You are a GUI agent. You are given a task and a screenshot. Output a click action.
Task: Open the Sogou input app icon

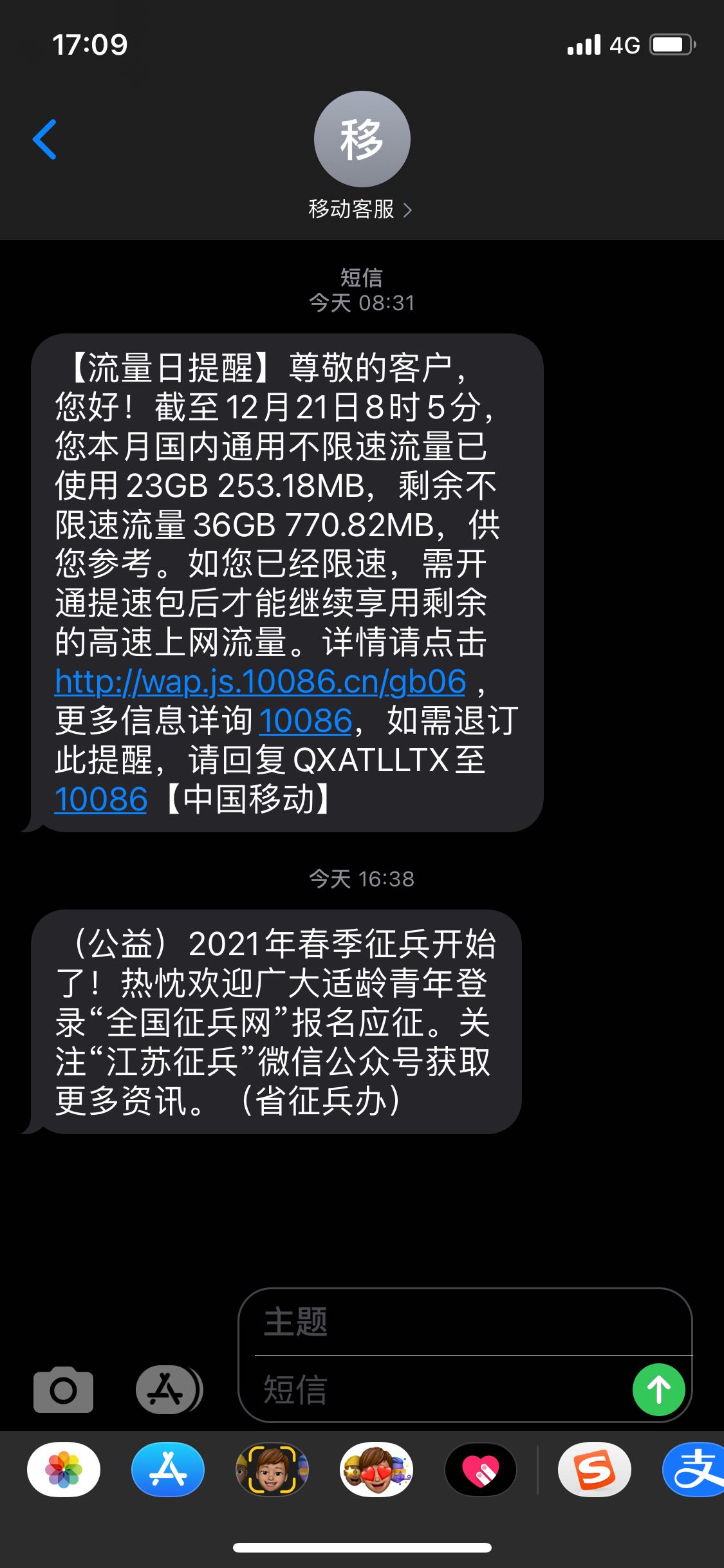594,1470
